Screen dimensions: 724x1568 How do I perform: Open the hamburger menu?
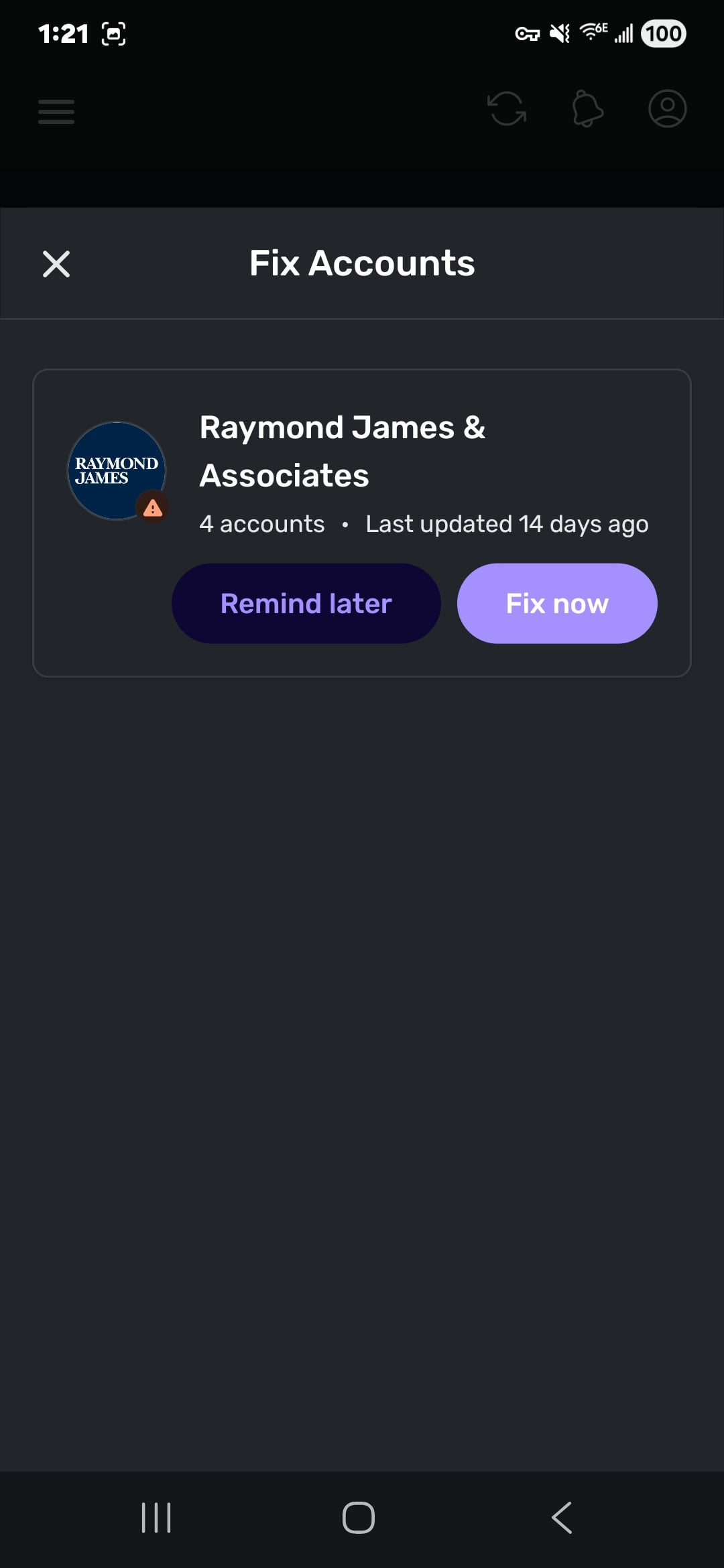[56, 111]
